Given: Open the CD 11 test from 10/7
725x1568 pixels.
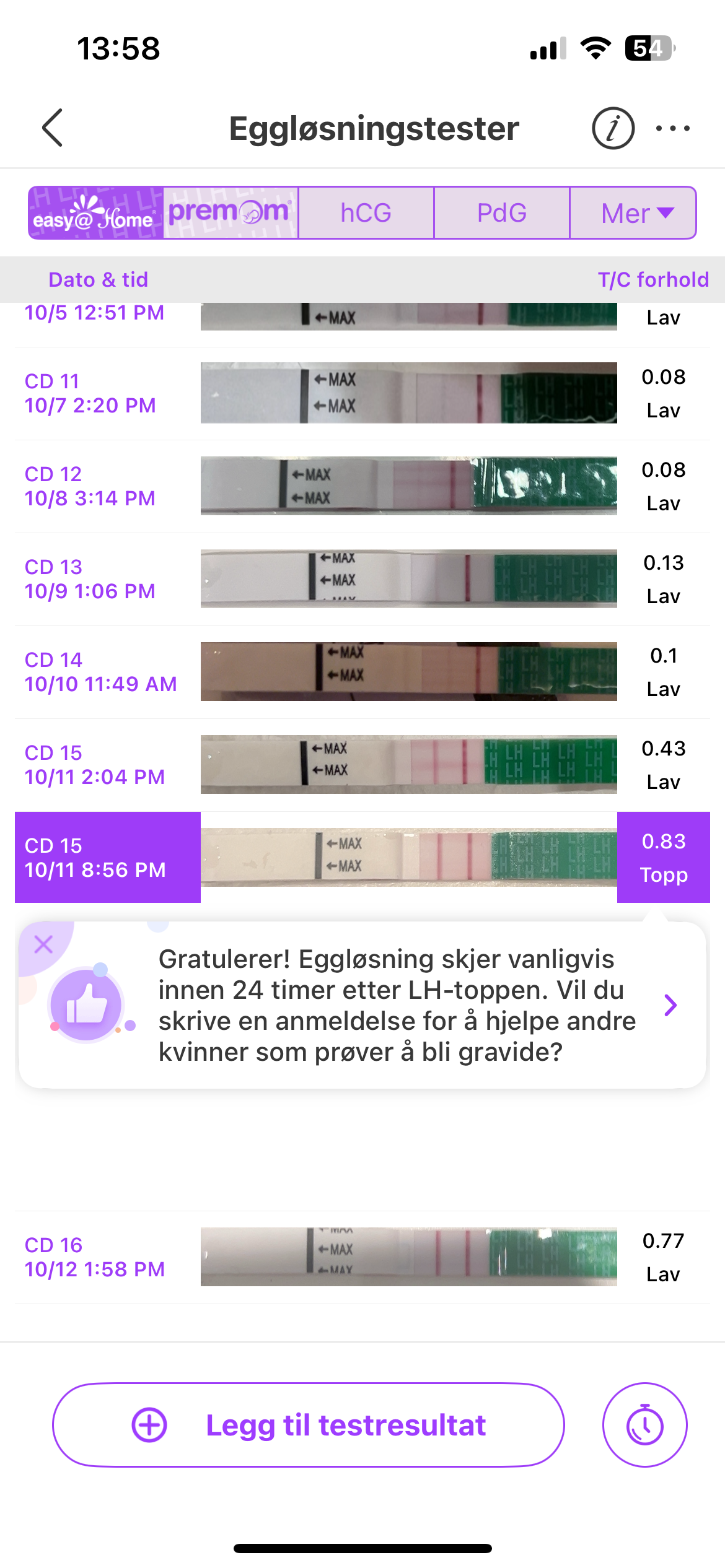Looking at the screenshot, I should click(x=362, y=393).
